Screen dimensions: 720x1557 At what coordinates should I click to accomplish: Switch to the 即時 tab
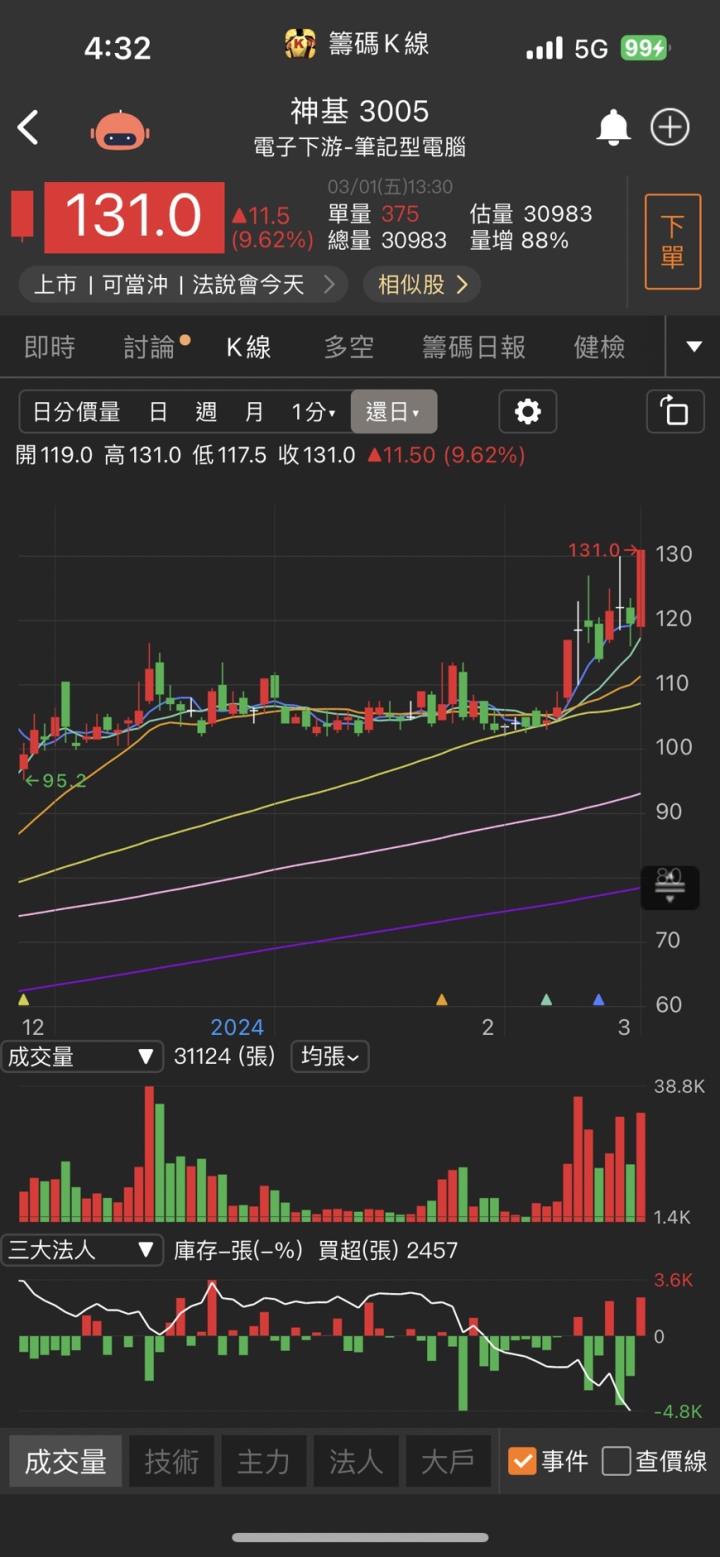[49, 347]
